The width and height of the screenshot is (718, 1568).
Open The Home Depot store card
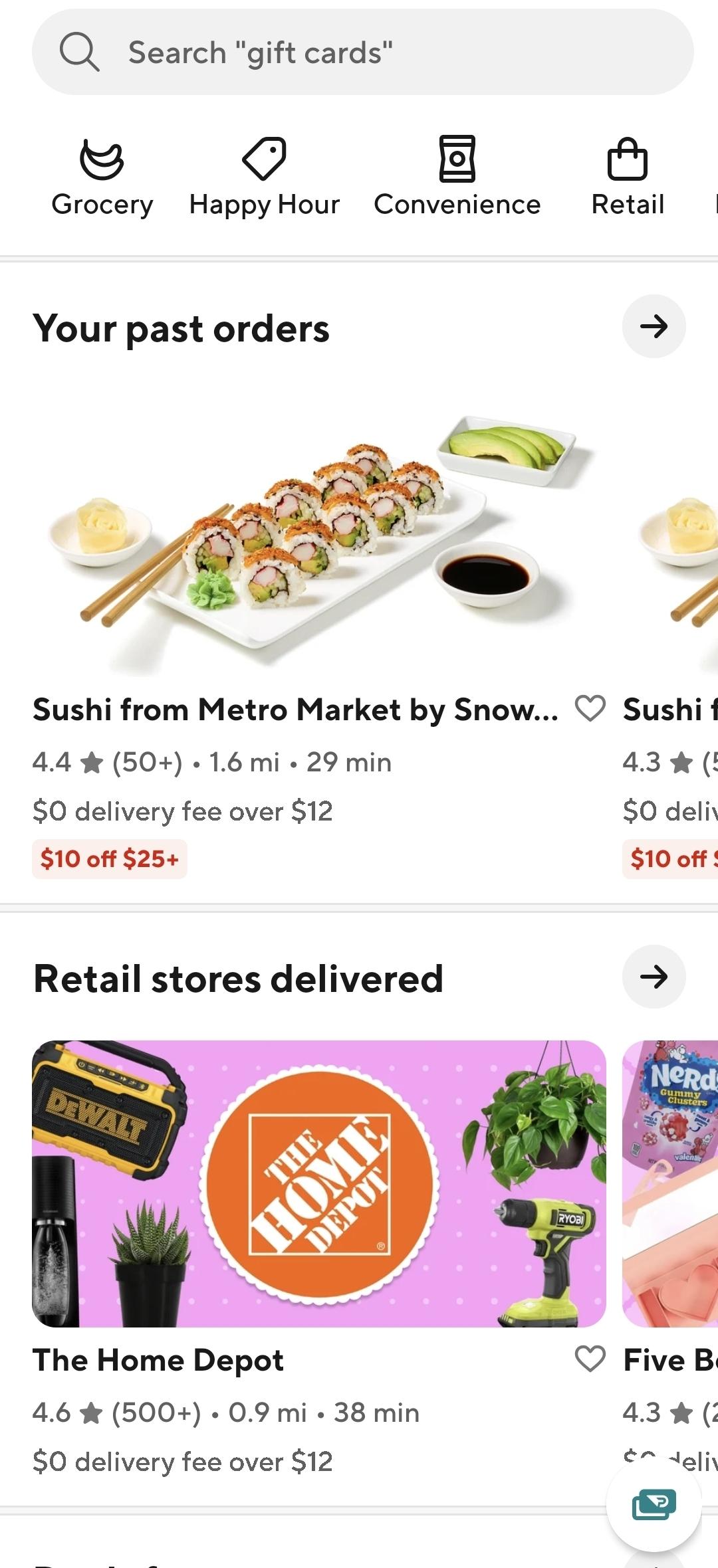click(319, 1183)
